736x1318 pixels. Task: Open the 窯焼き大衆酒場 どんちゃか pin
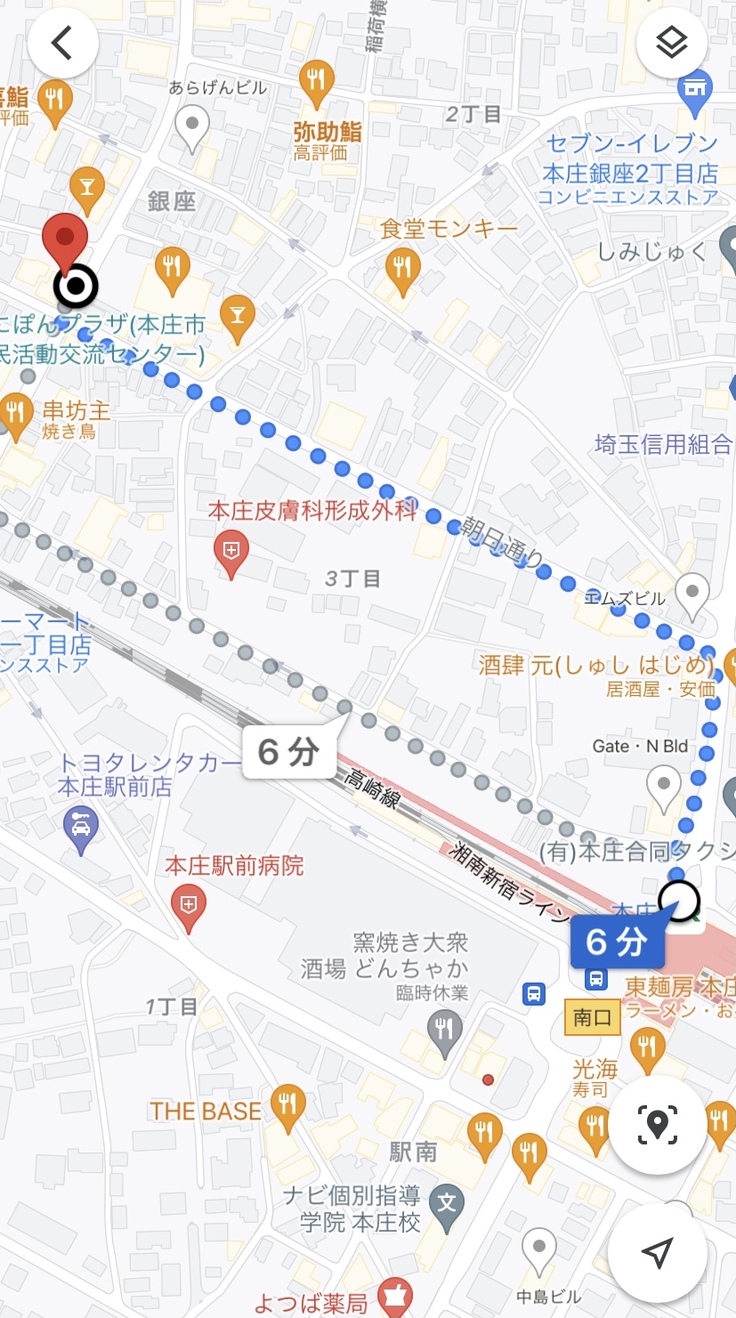tap(444, 1028)
